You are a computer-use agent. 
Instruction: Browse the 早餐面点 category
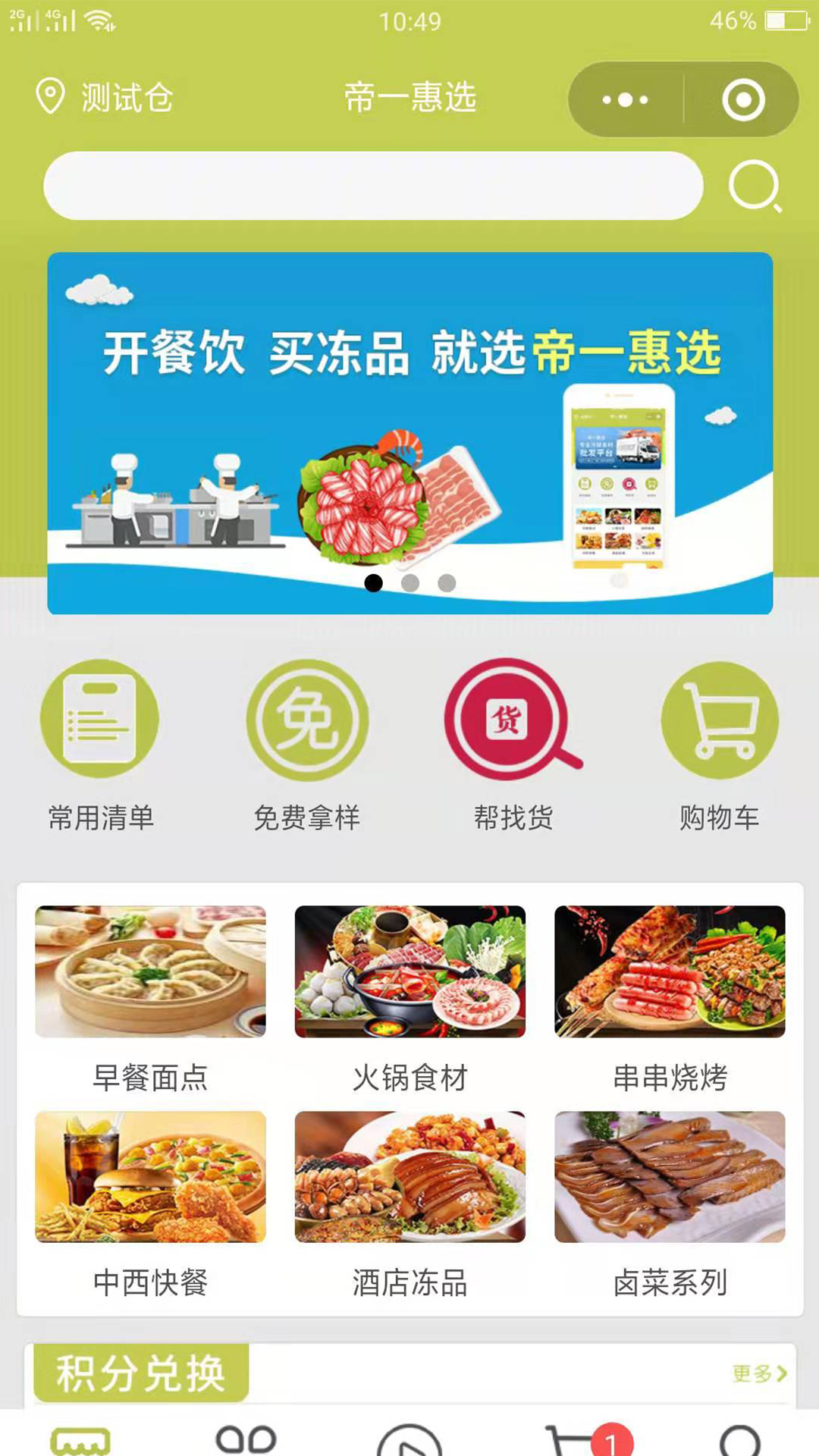(150, 997)
